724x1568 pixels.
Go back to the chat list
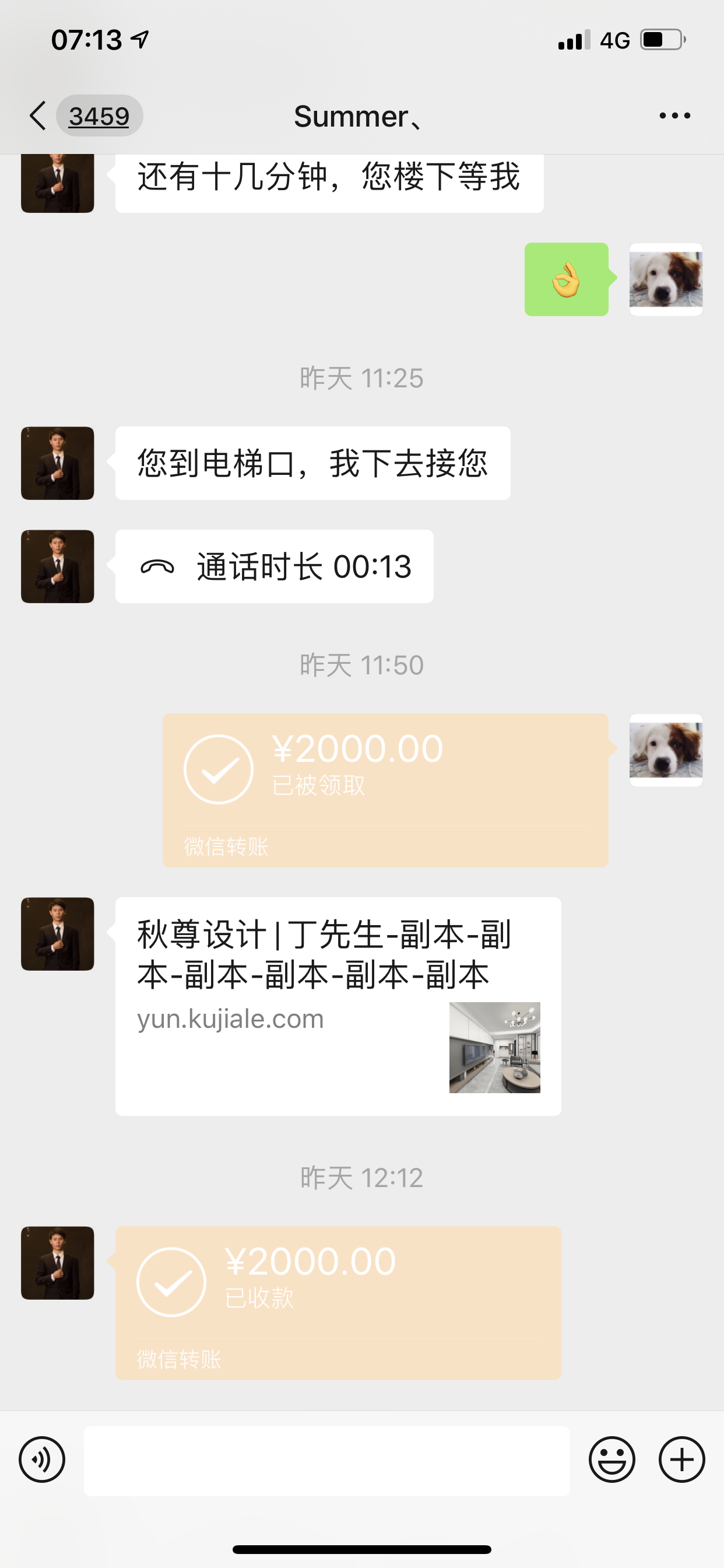[x=38, y=116]
